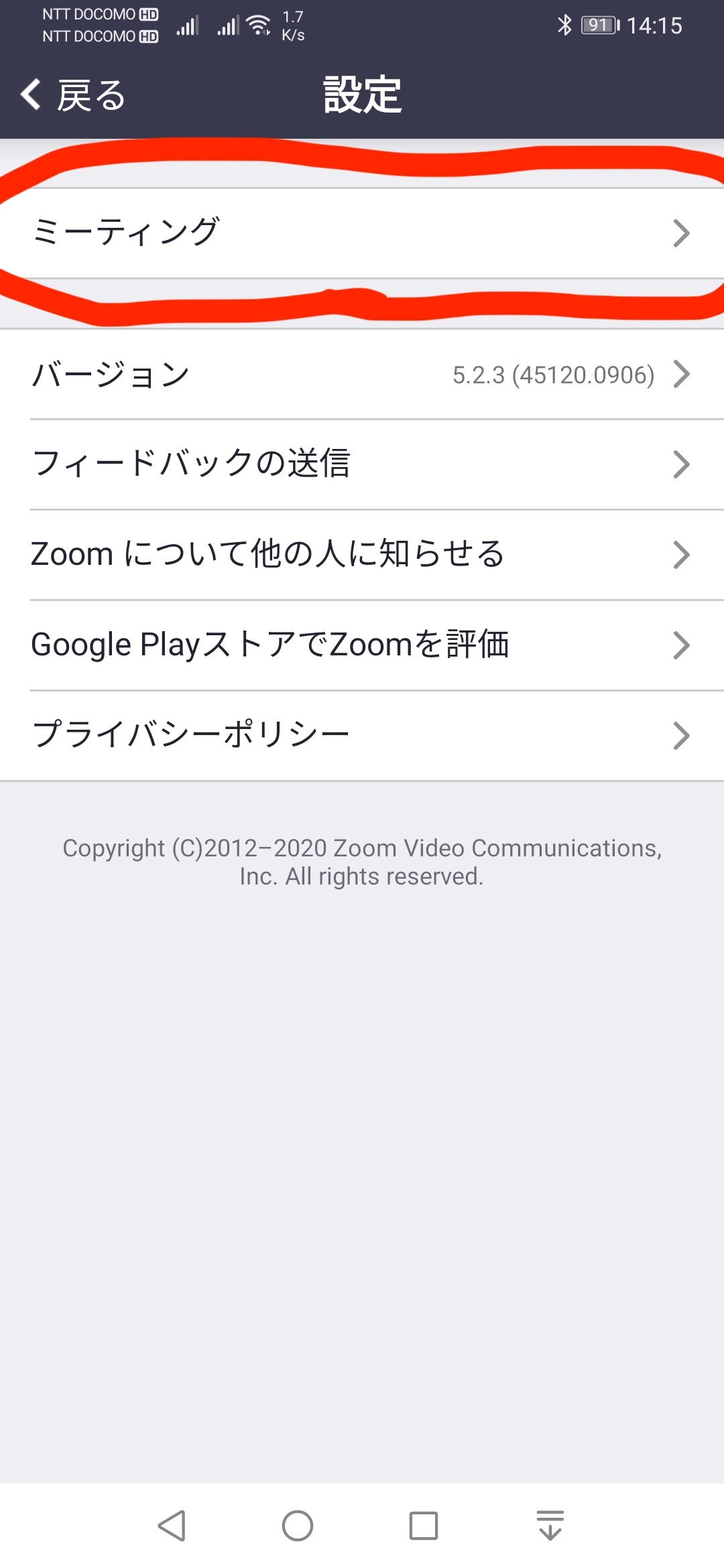
Task: Tap the system home button
Action: tap(298, 1526)
